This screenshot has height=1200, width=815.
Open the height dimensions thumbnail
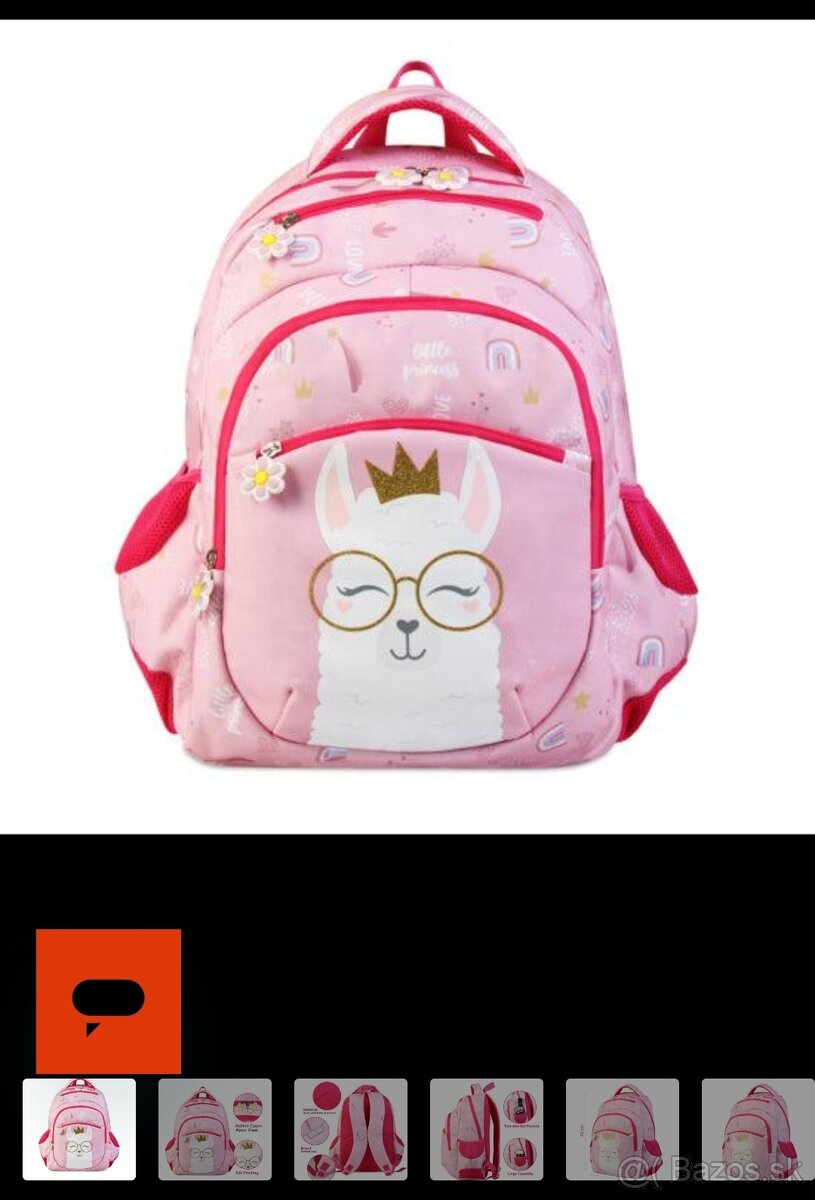(622, 1129)
